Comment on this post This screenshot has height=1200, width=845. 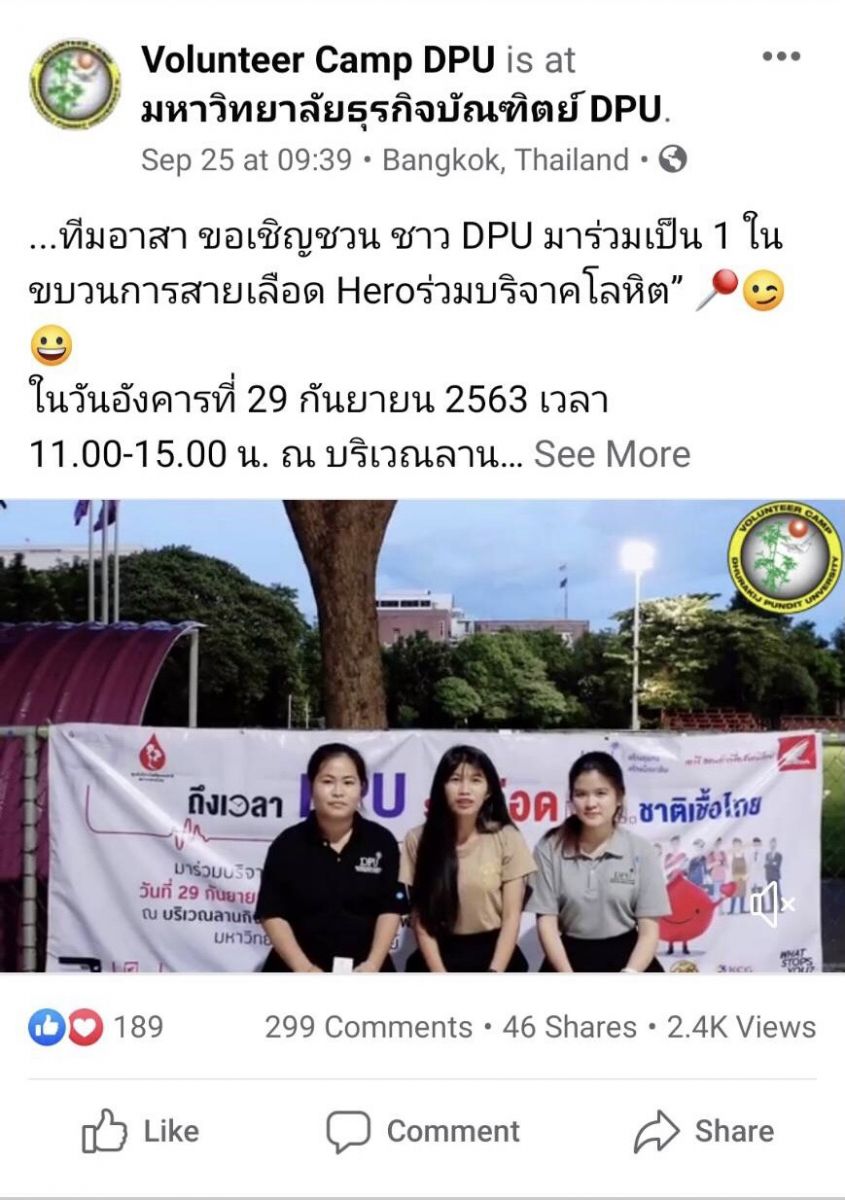pyautogui.click(x=423, y=1131)
